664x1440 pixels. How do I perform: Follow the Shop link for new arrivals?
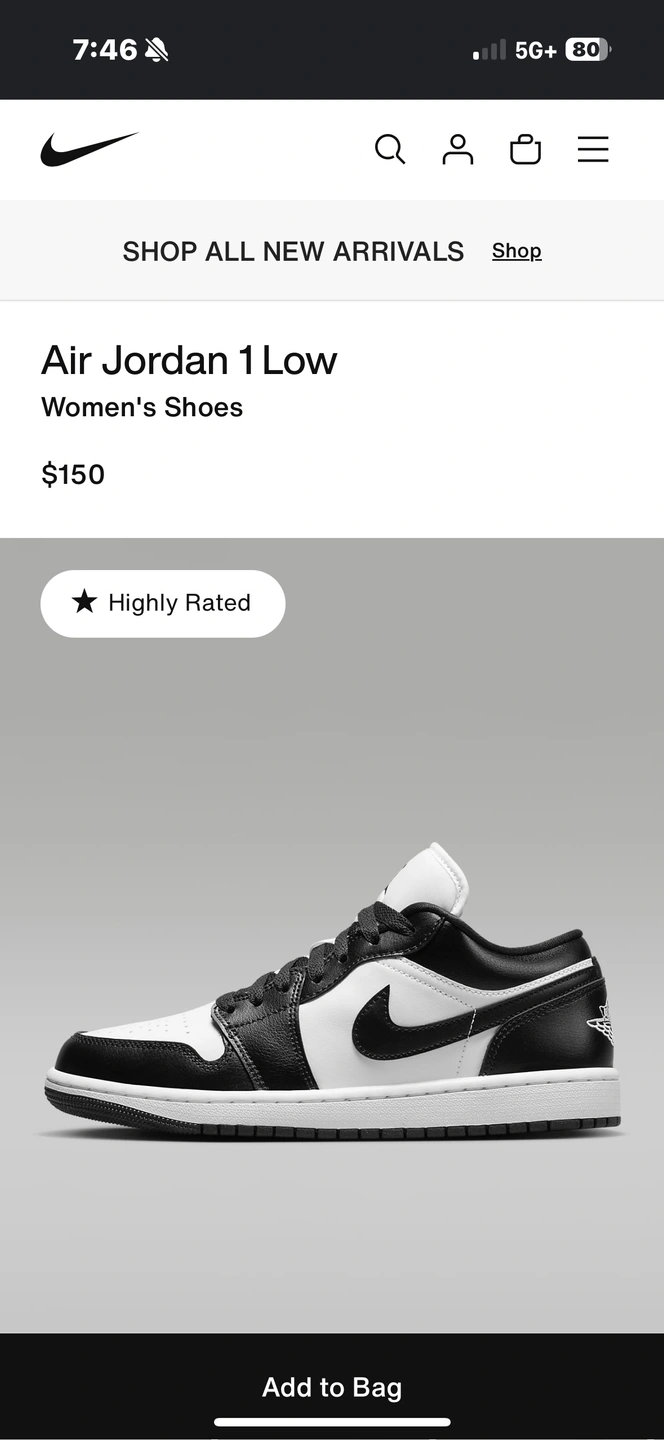[516, 251]
